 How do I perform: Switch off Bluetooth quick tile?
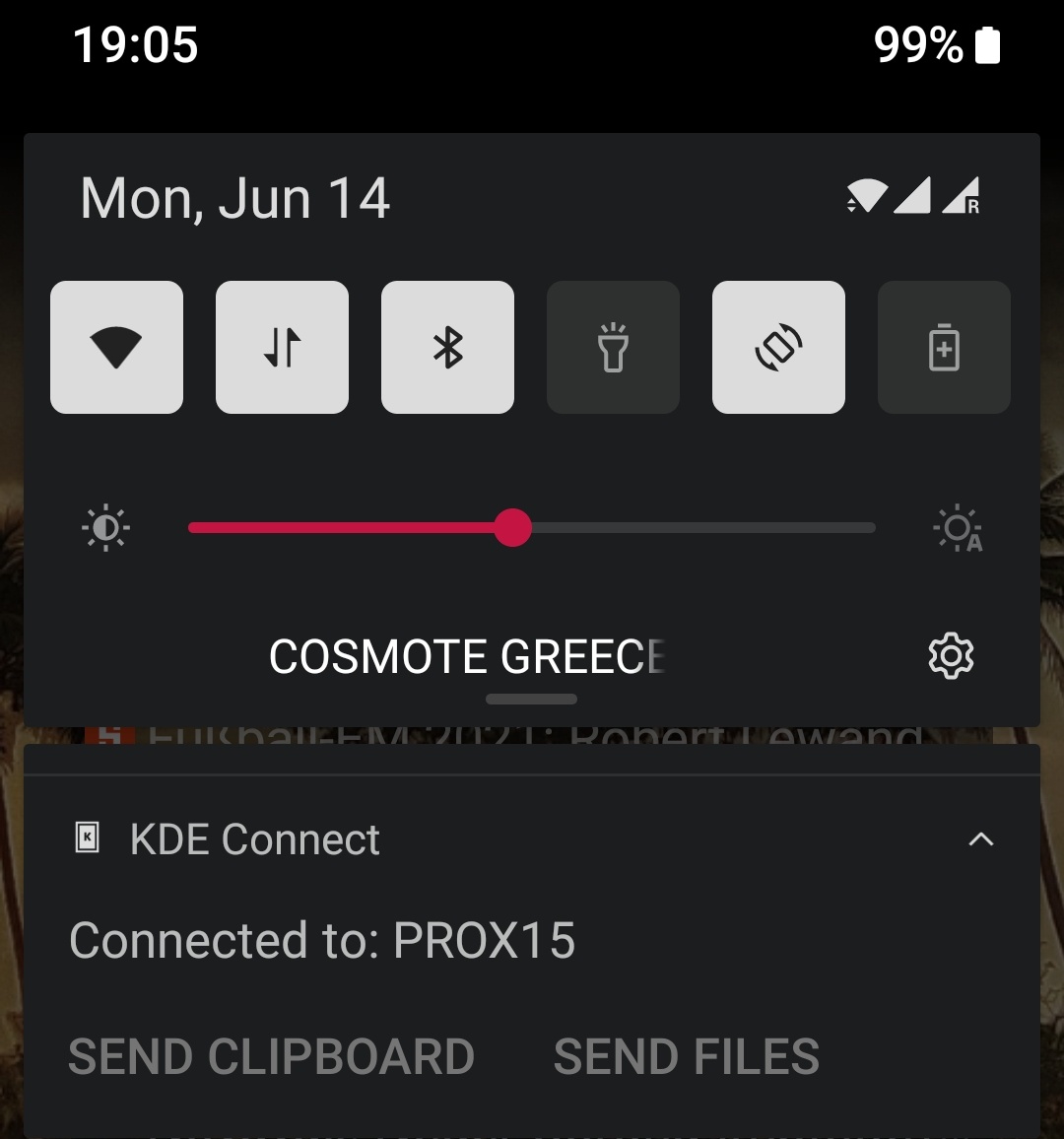447,347
